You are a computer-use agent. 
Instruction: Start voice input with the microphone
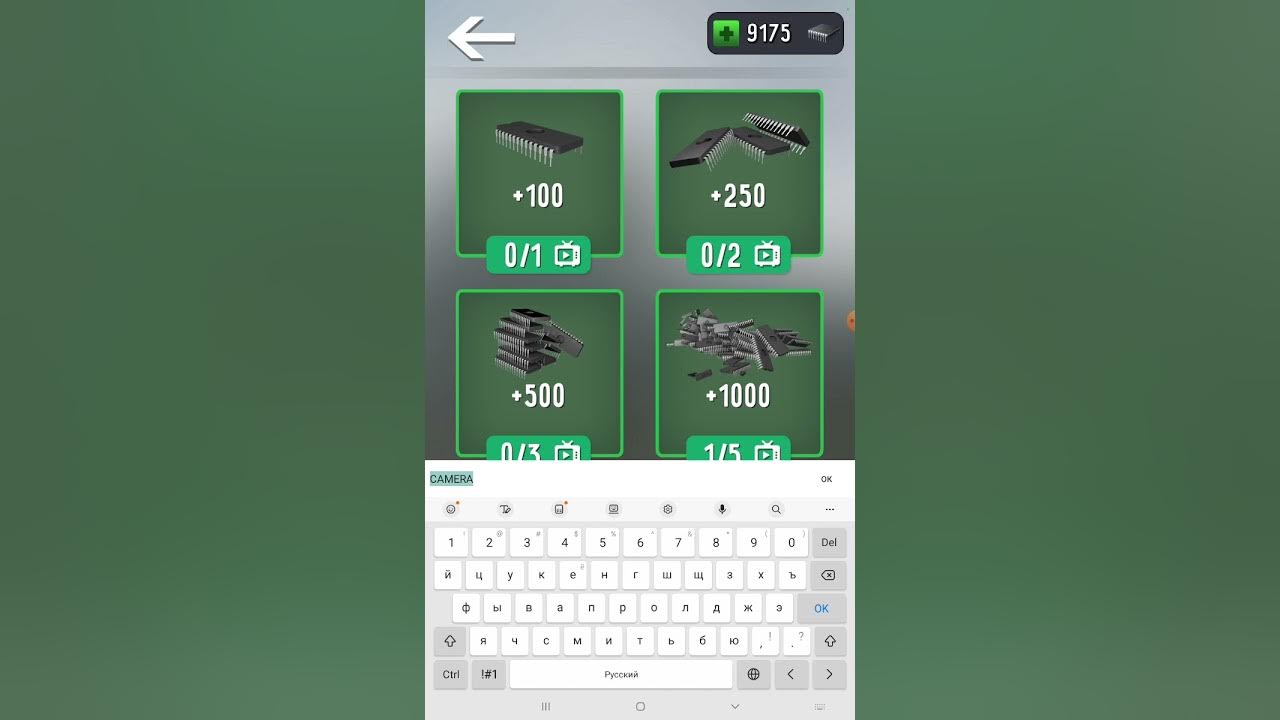pos(722,509)
